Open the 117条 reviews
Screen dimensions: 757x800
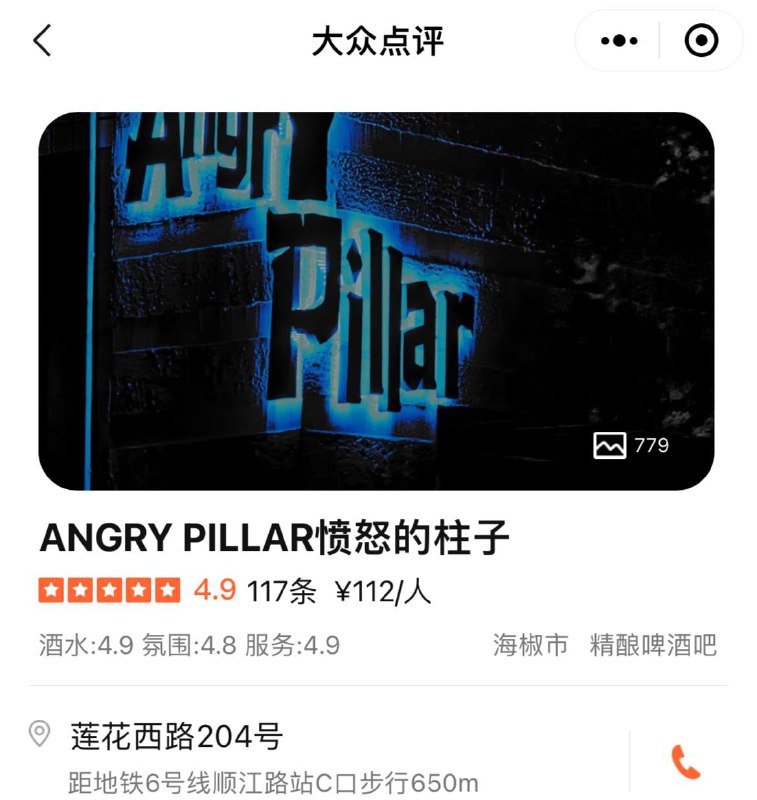(x=281, y=591)
